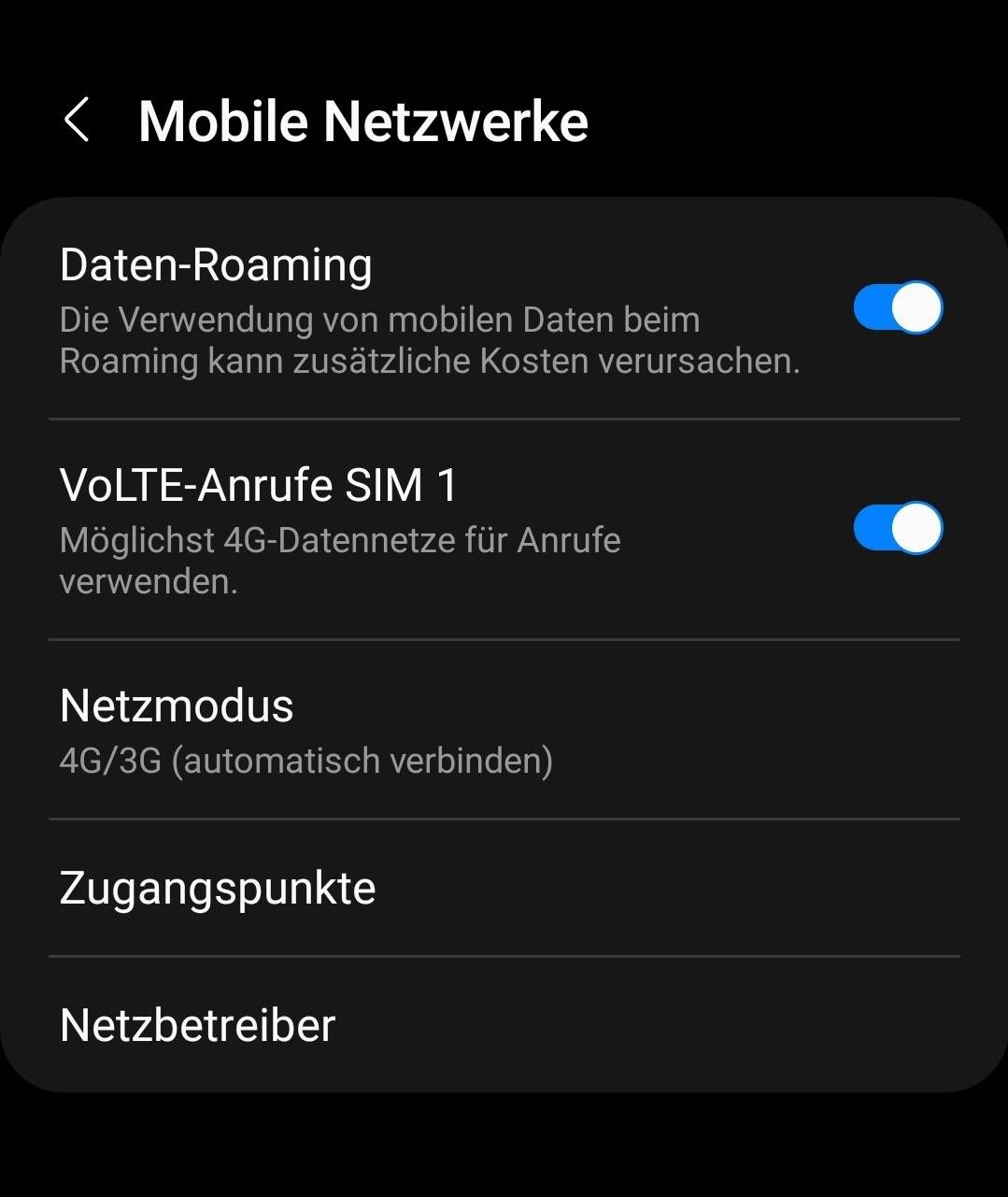Tap the 4G/3G automatic connect subtitle
The image size is (1008, 1197).
point(306,761)
